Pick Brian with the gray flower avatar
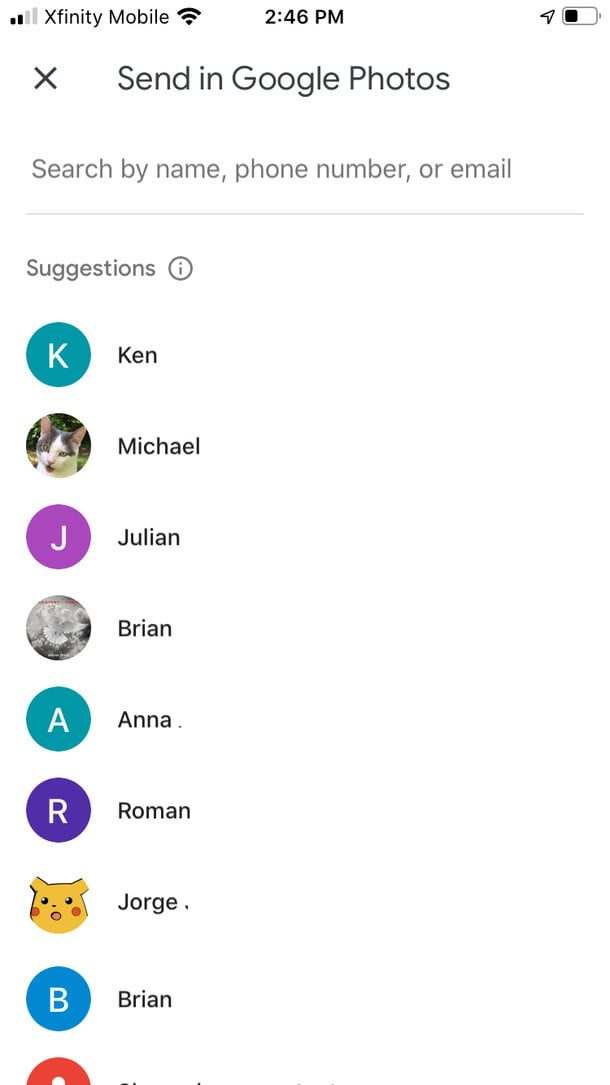 point(144,628)
